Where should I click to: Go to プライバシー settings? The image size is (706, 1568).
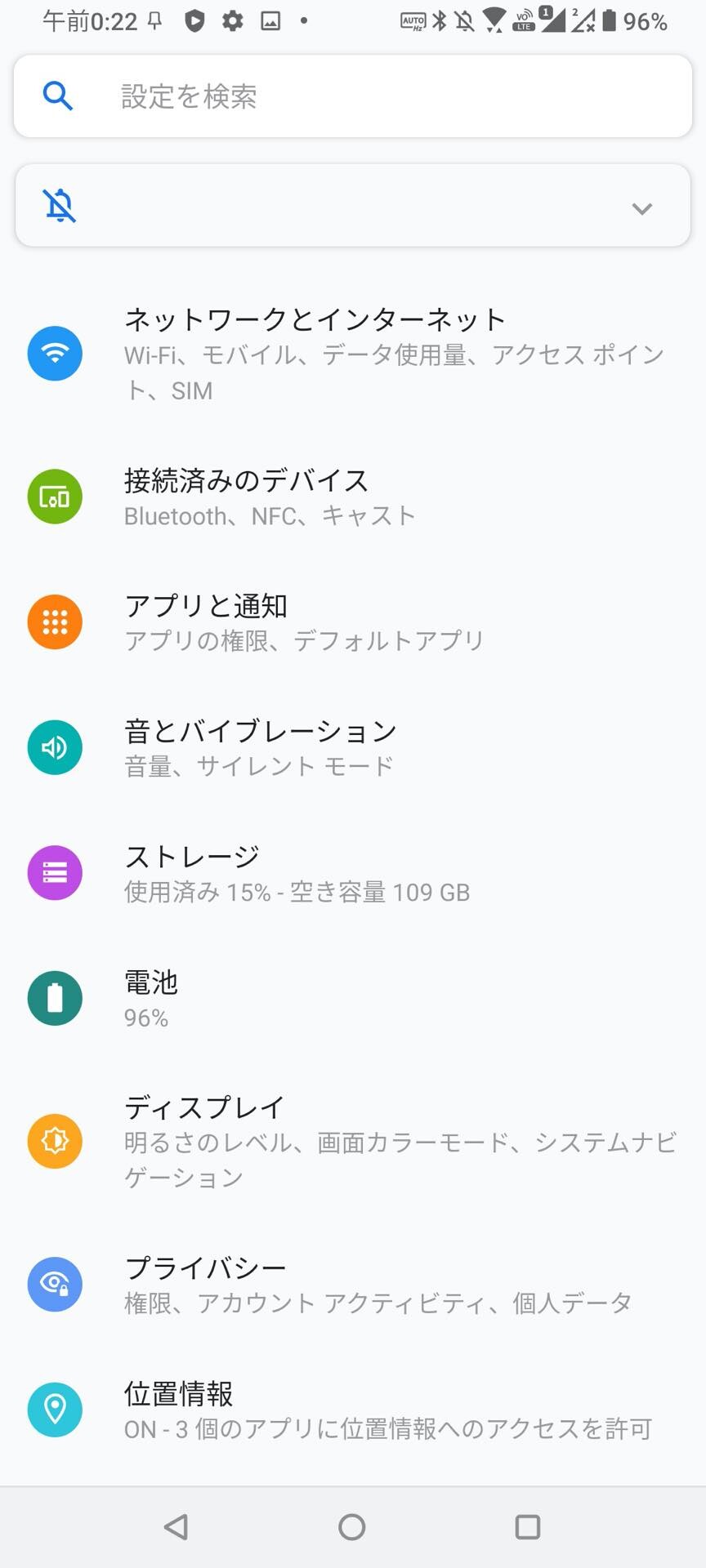[353, 1284]
